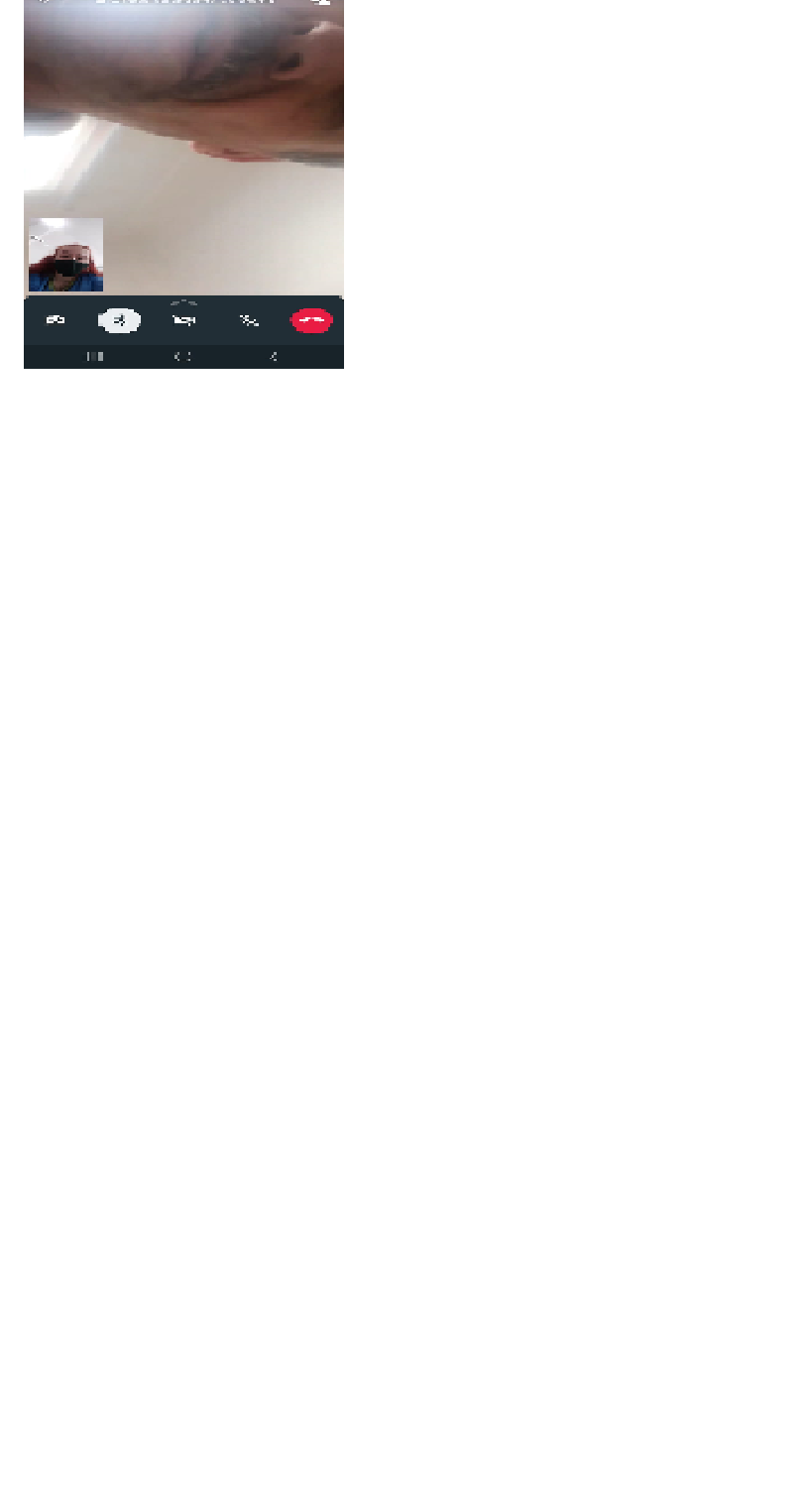Go to the system home screen
Image resolution: width=812 pixels, height=1507 pixels.
[182, 356]
